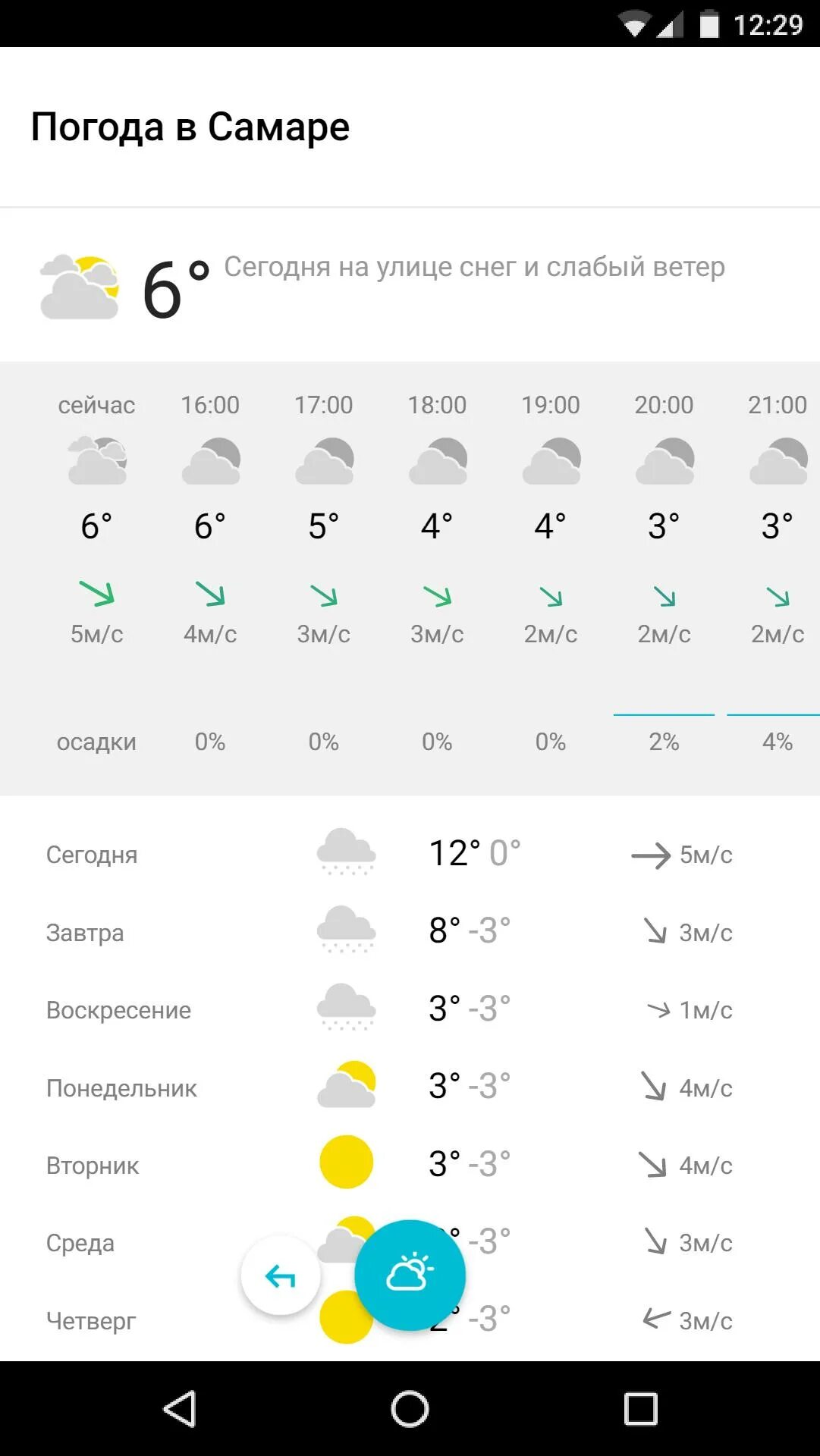Viewport: 820px width, 1456px height.
Task: Tap the white back arrow button
Action: coord(281,1276)
